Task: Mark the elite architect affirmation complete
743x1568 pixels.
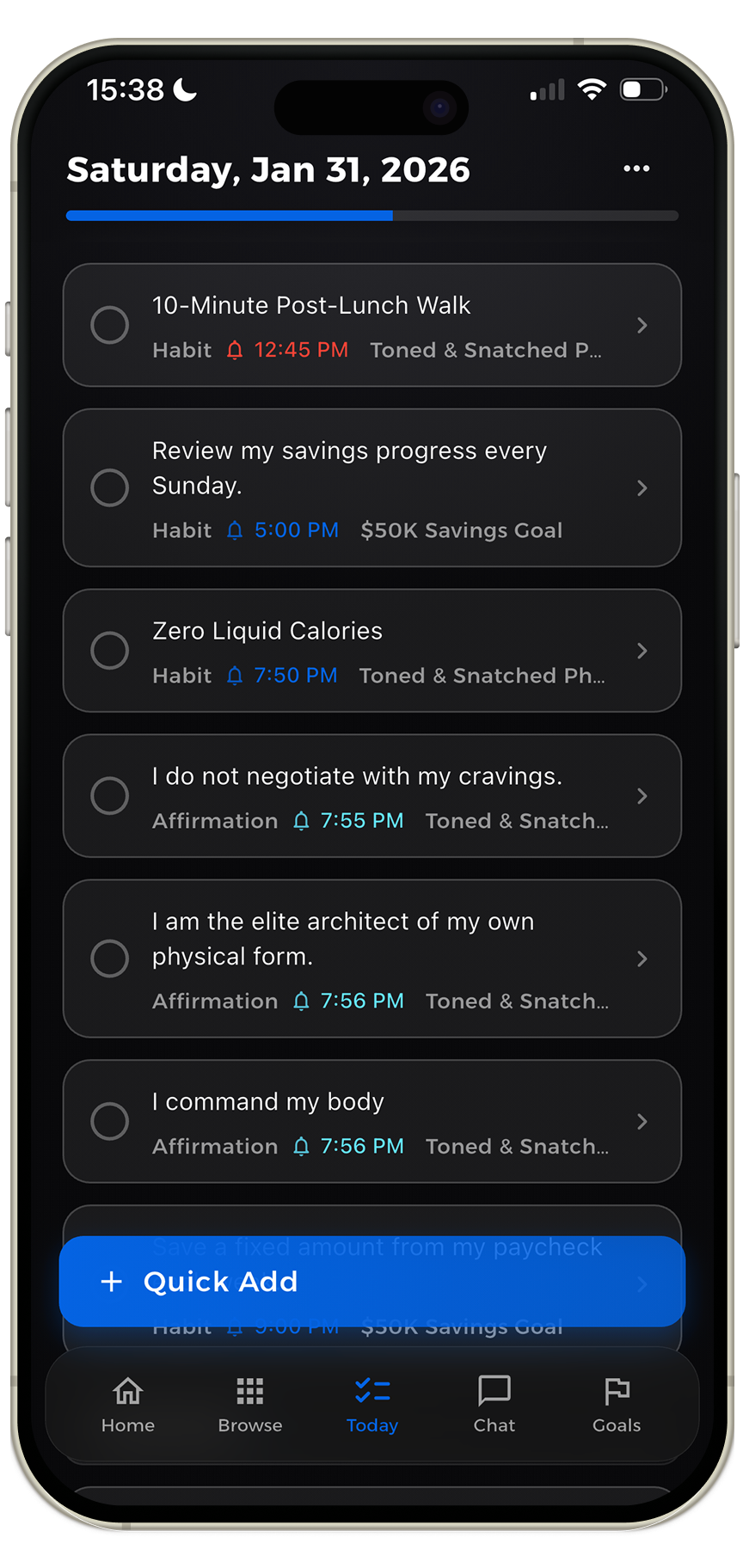Action: (110, 958)
